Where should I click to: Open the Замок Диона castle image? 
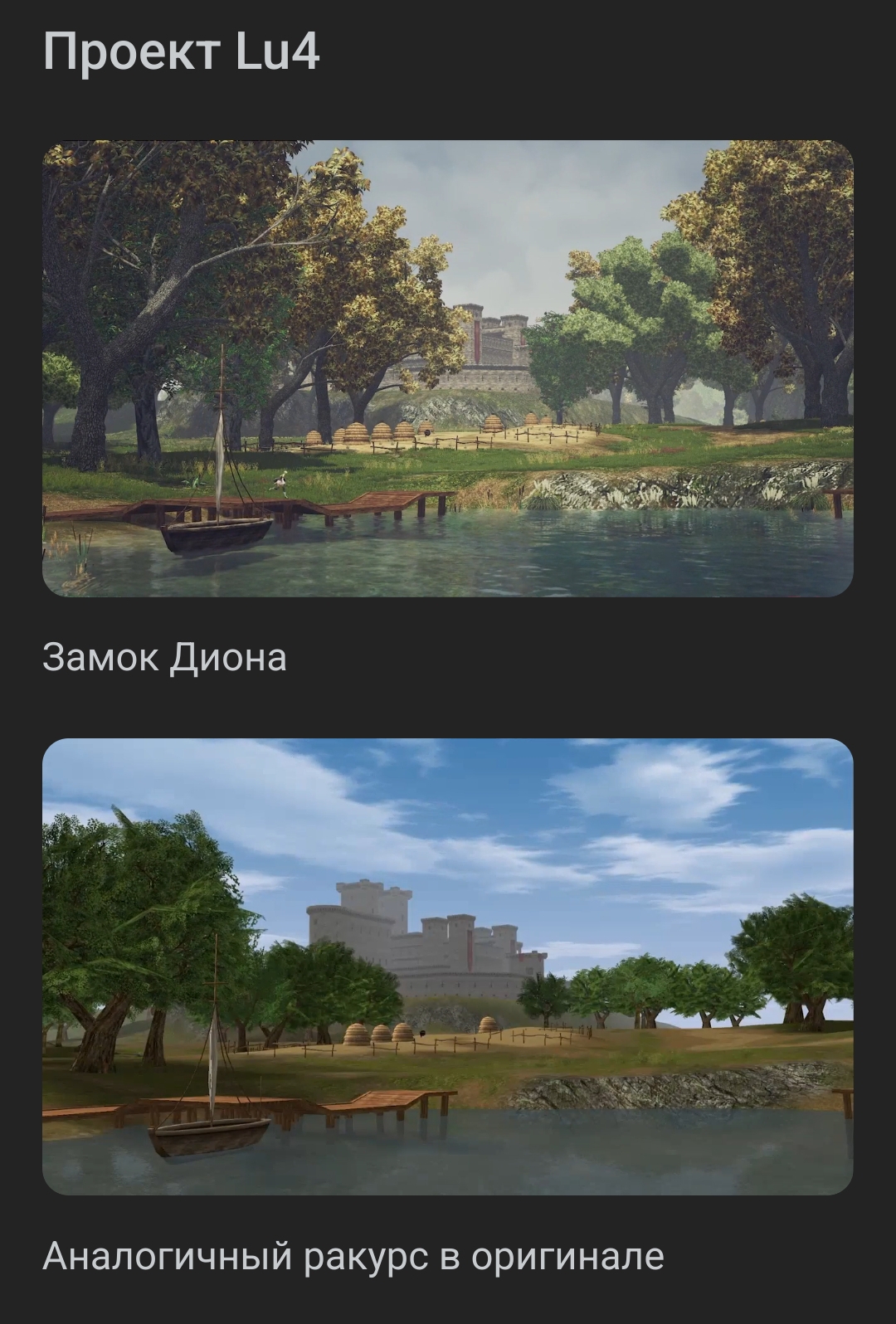pyautogui.click(x=448, y=368)
